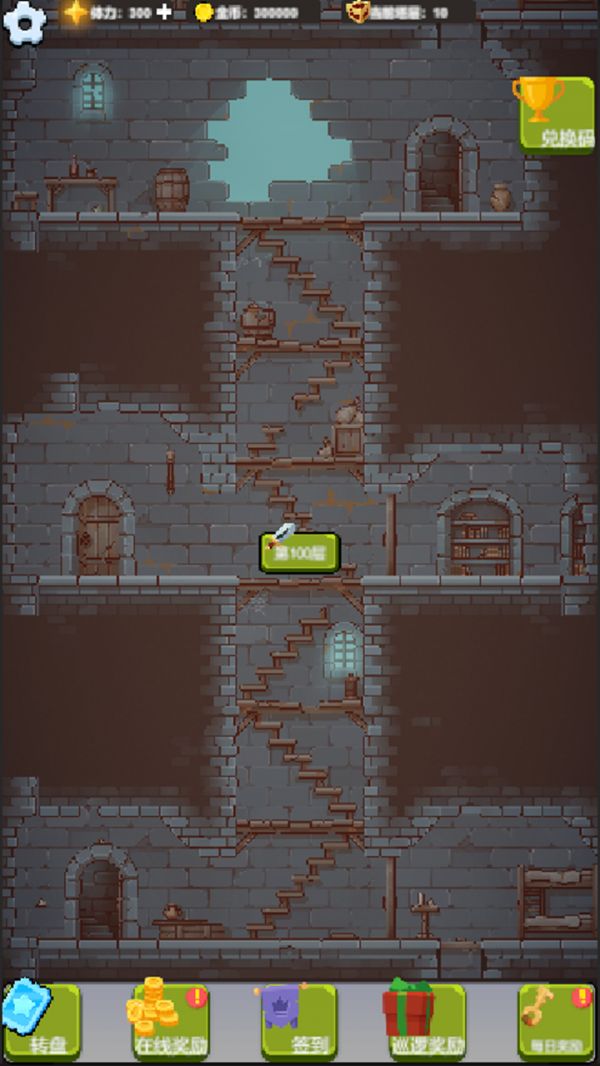Open the daily reward key button
Screen dimensions: 600x1066
click(x=556, y=1022)
